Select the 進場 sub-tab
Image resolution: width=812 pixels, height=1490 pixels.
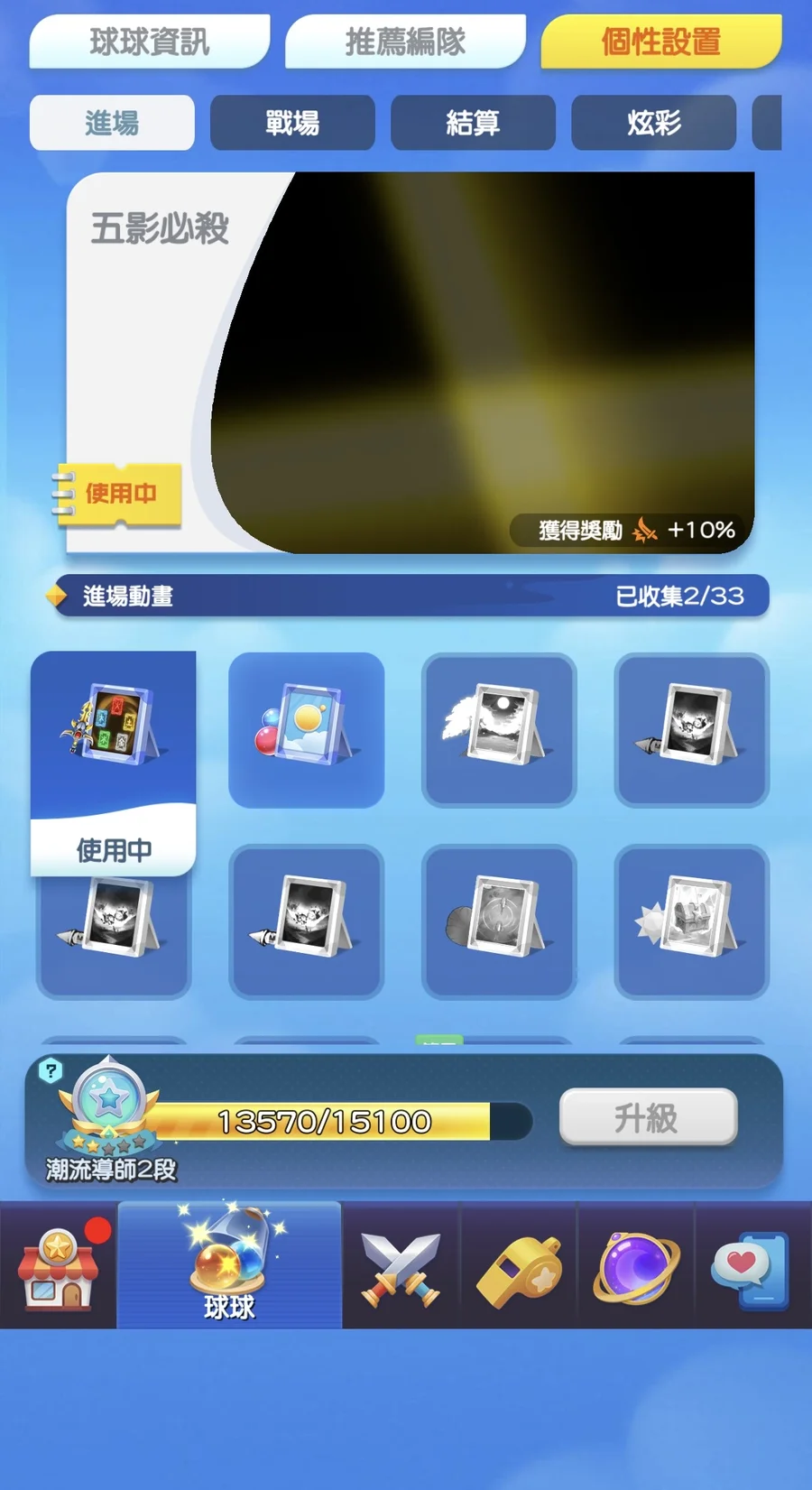[112, 123]
